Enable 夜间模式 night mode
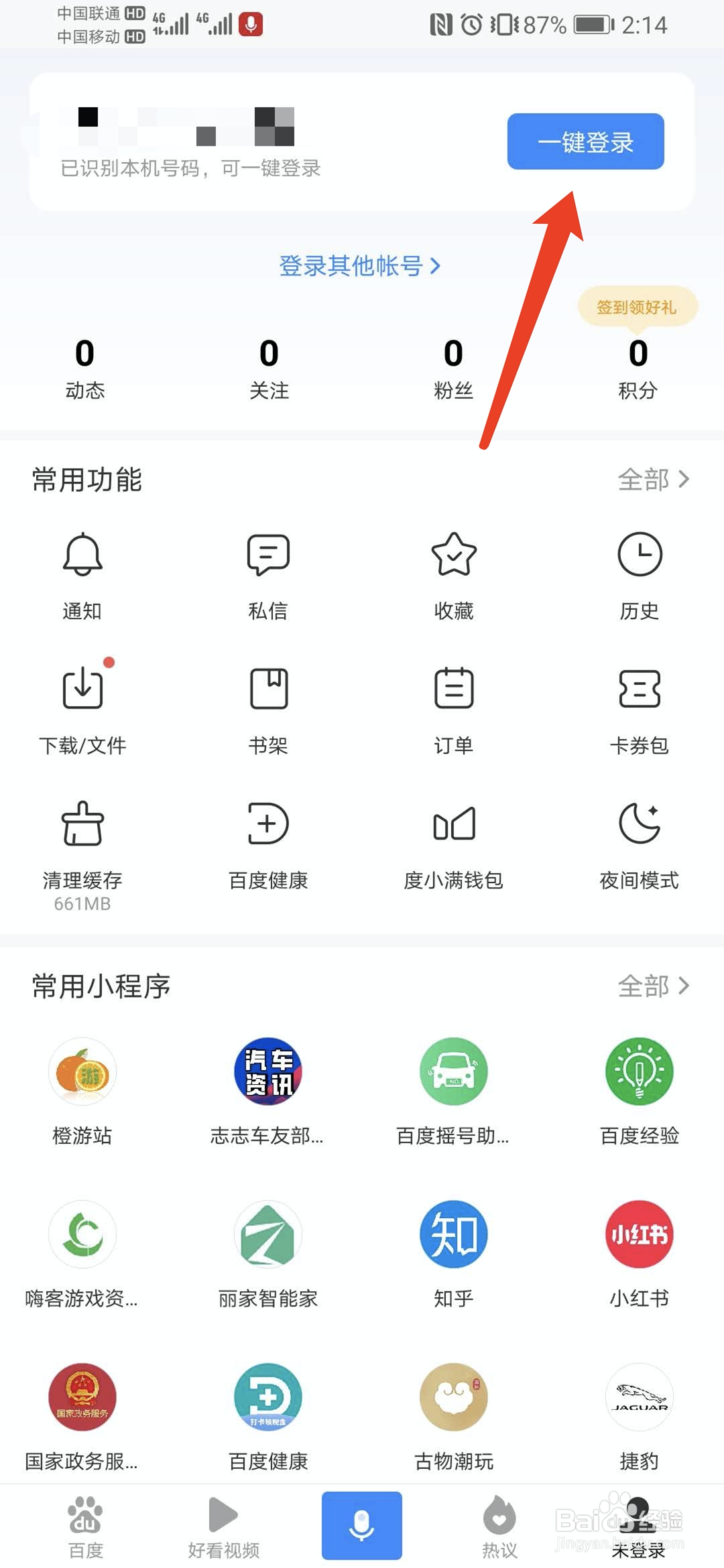The image size is (724, 1568). [x=640, y=843]
